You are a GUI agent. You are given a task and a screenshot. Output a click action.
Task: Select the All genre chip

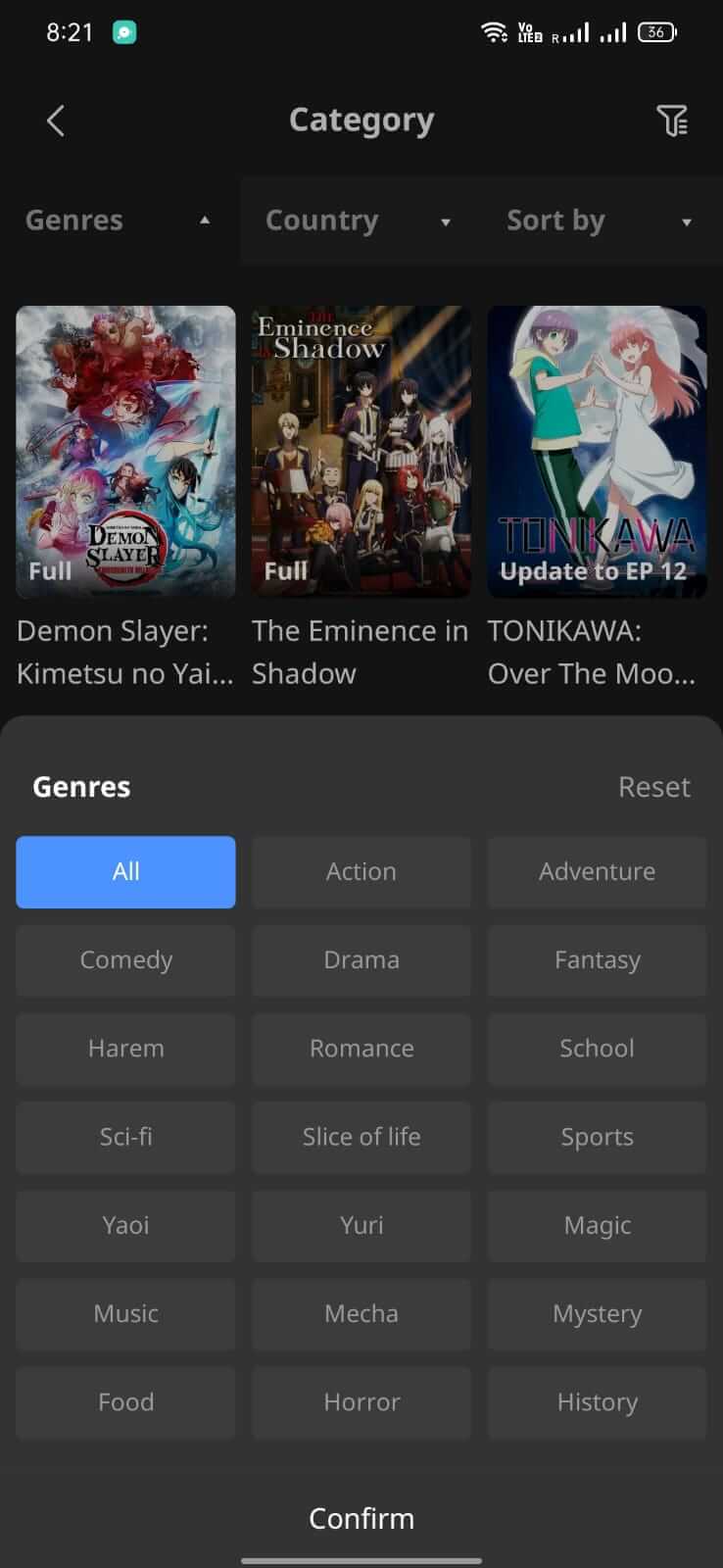coord(125,872)
